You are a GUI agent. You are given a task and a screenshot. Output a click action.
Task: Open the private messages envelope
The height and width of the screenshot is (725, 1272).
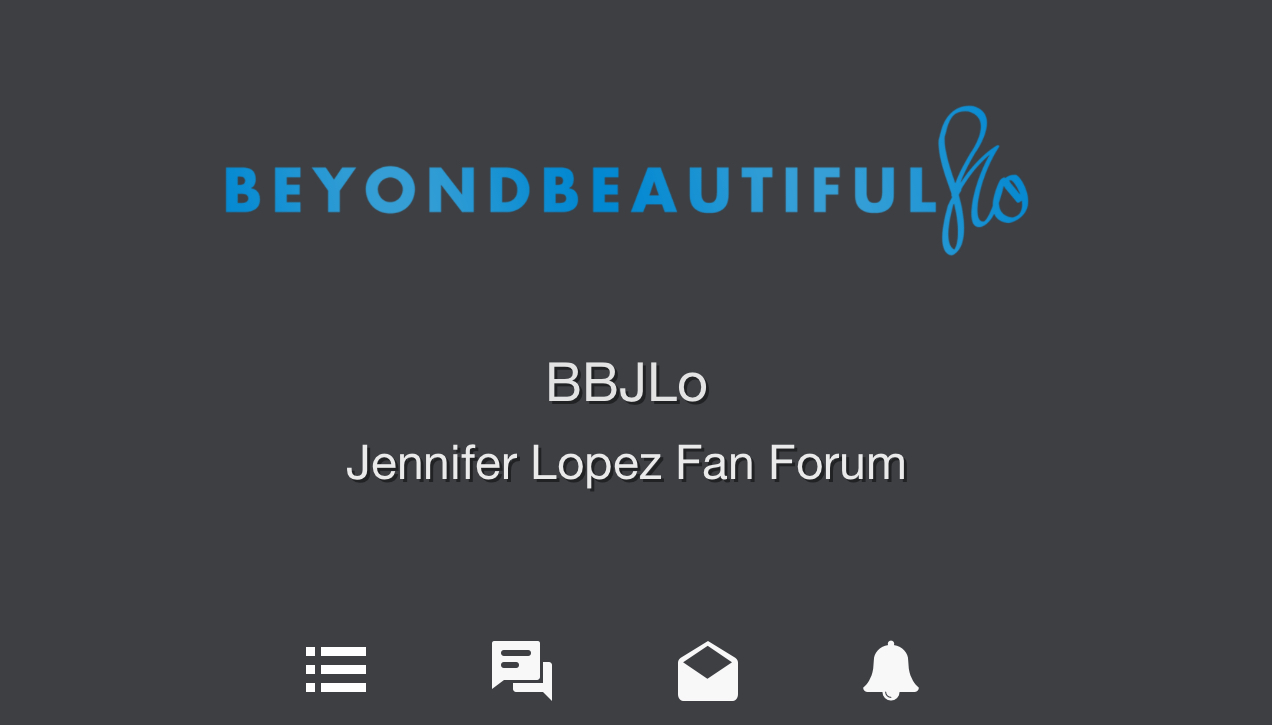tap(708, 671)
